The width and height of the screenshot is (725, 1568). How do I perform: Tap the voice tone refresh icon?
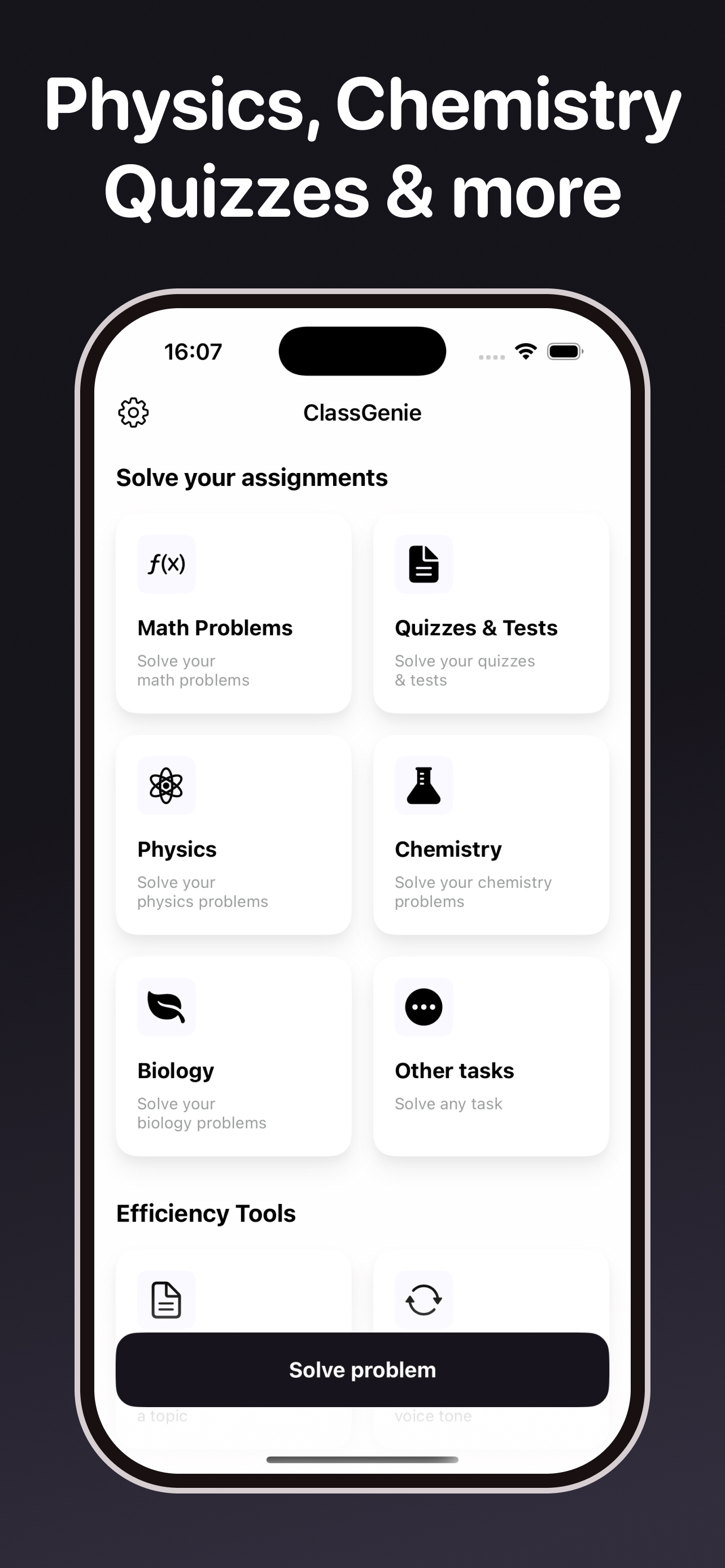tap(423, 1300)
